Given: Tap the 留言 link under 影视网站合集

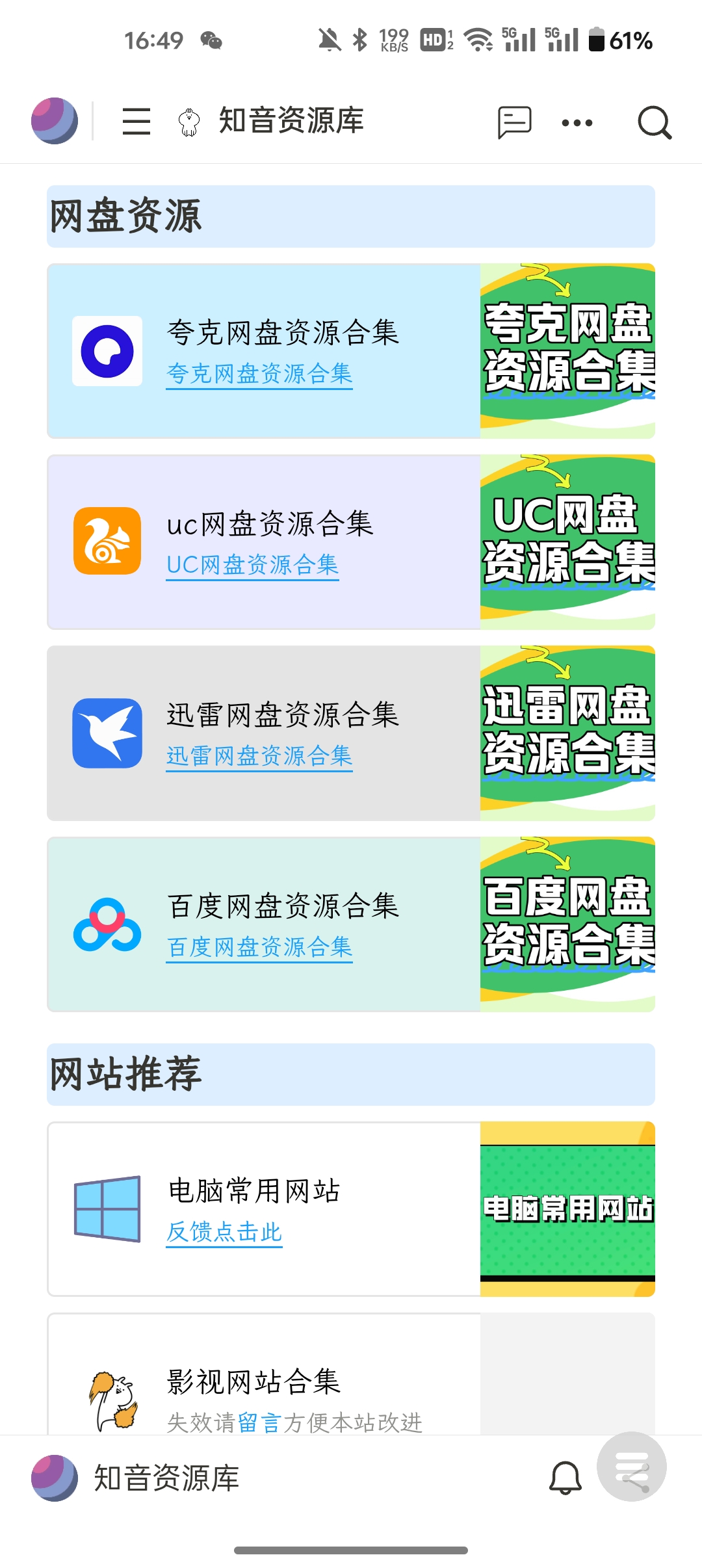Looking at the screenshot, I should tap(259, 1422).
